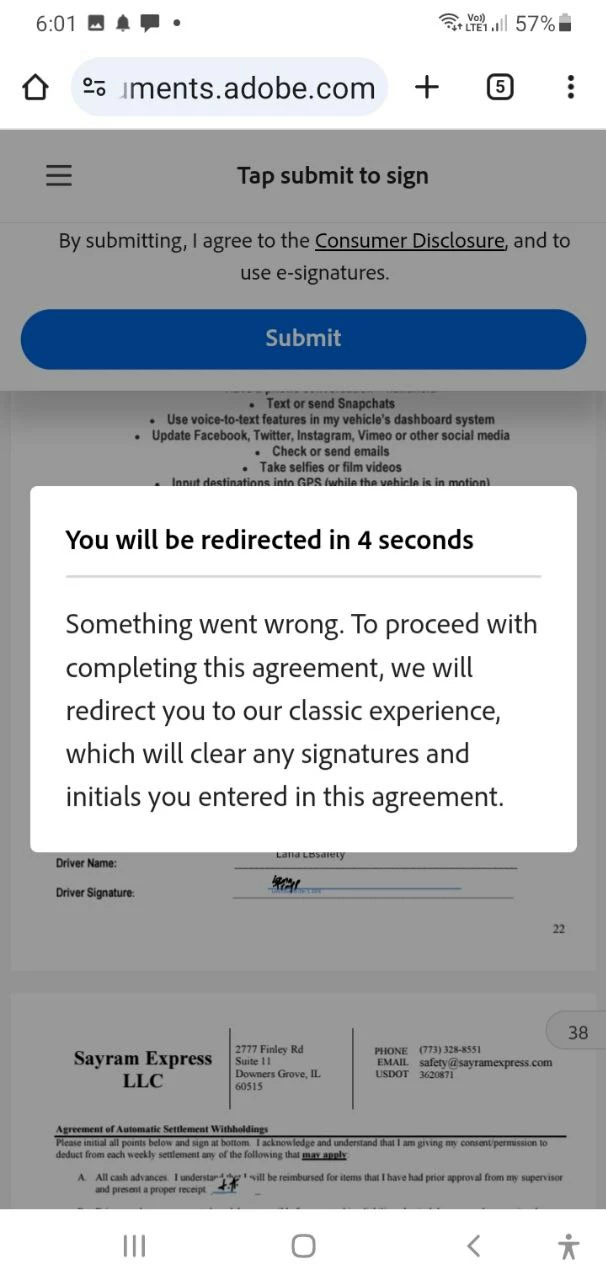The width and height of the screenshot is (606, 1280).
Task: Tap the adobe.com address bar
Action: (x=230, y=88)
